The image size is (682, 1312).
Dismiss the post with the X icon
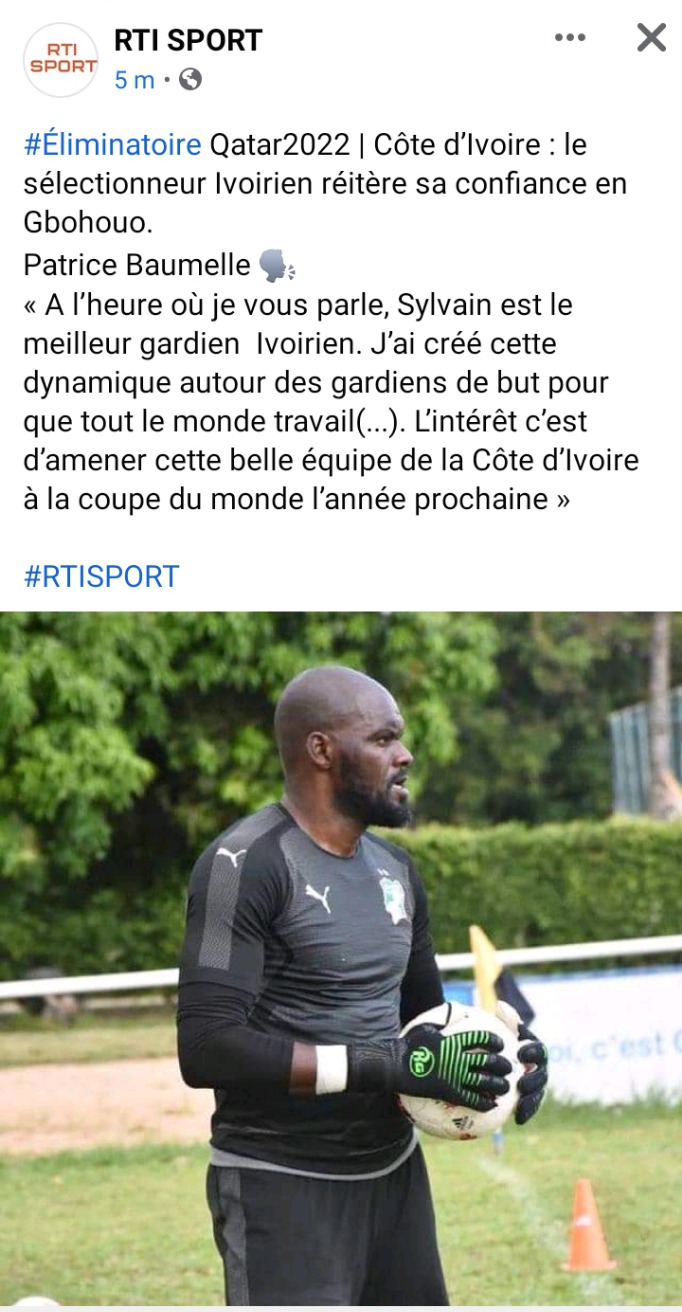click(651, 38)
